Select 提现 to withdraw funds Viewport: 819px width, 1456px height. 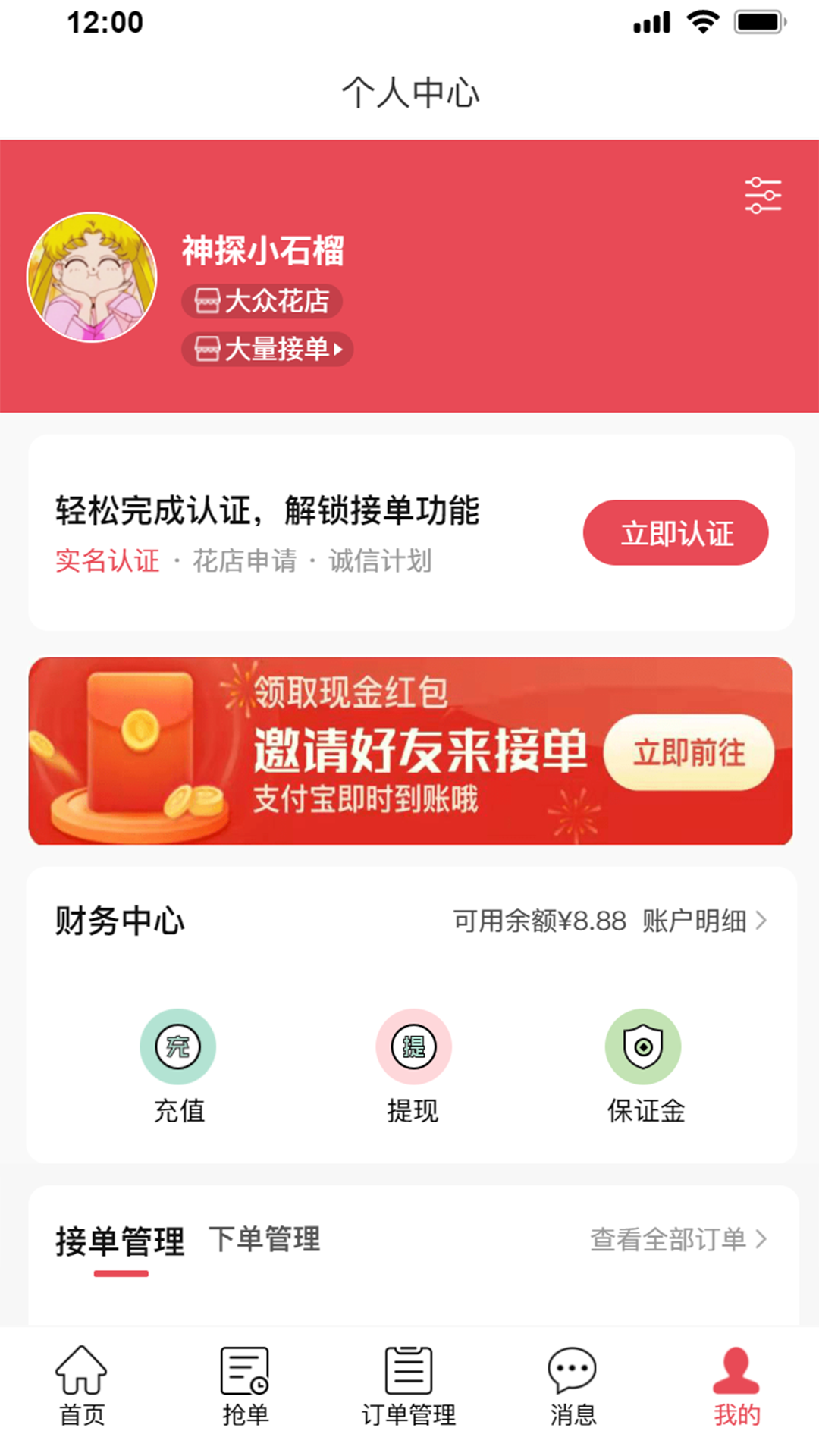tap(413, 1065)
